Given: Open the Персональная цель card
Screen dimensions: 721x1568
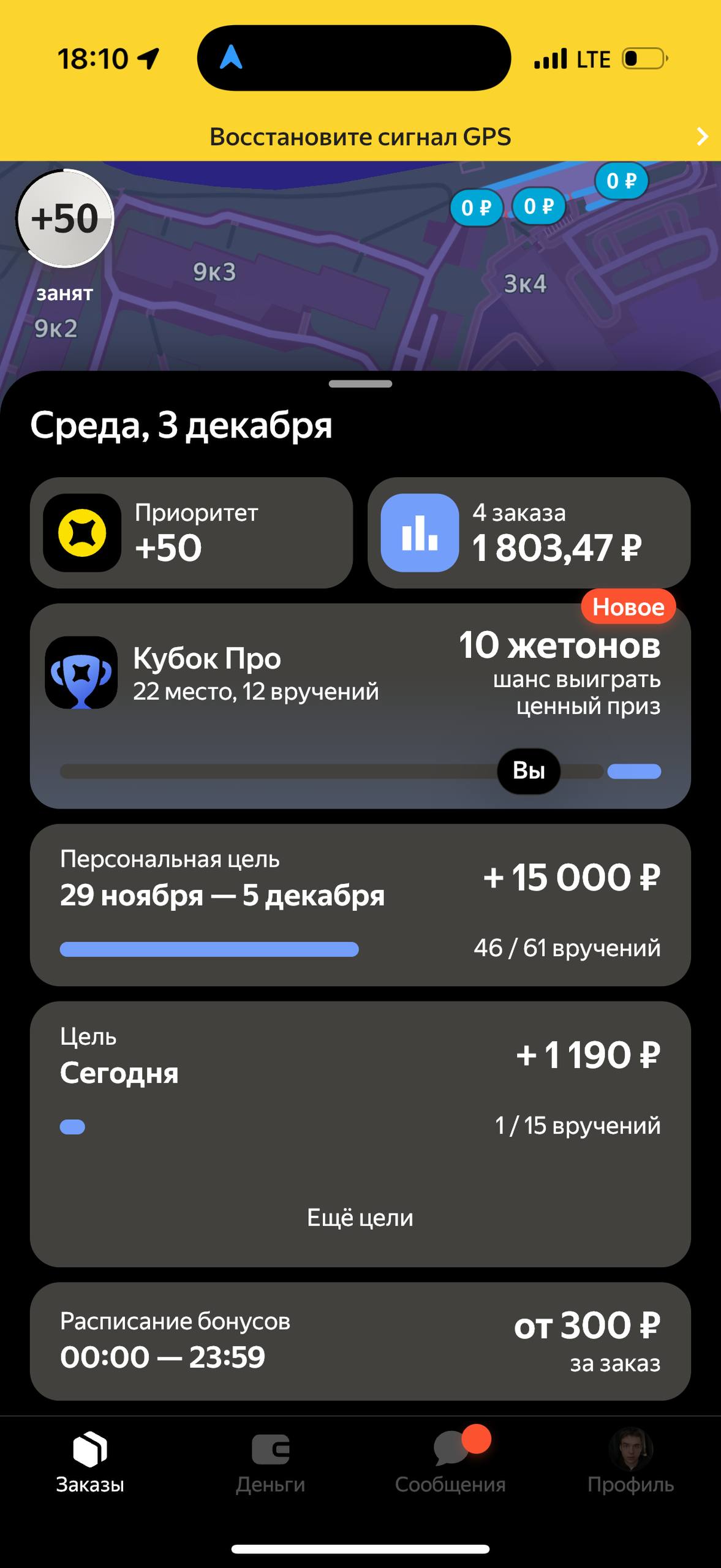Looking at the screenshot, I should click(360, 904).
